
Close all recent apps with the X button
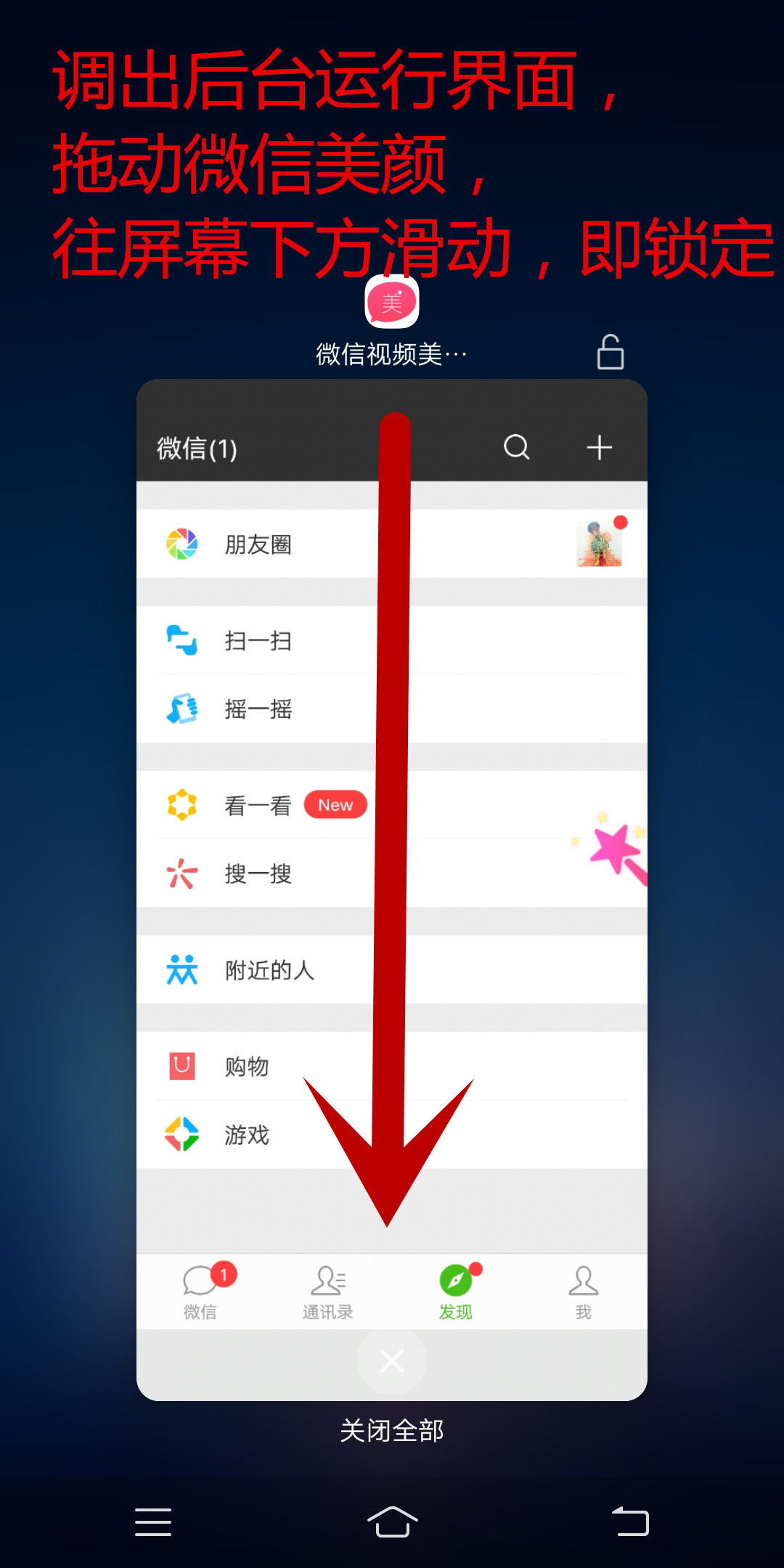pos(392,1360)
